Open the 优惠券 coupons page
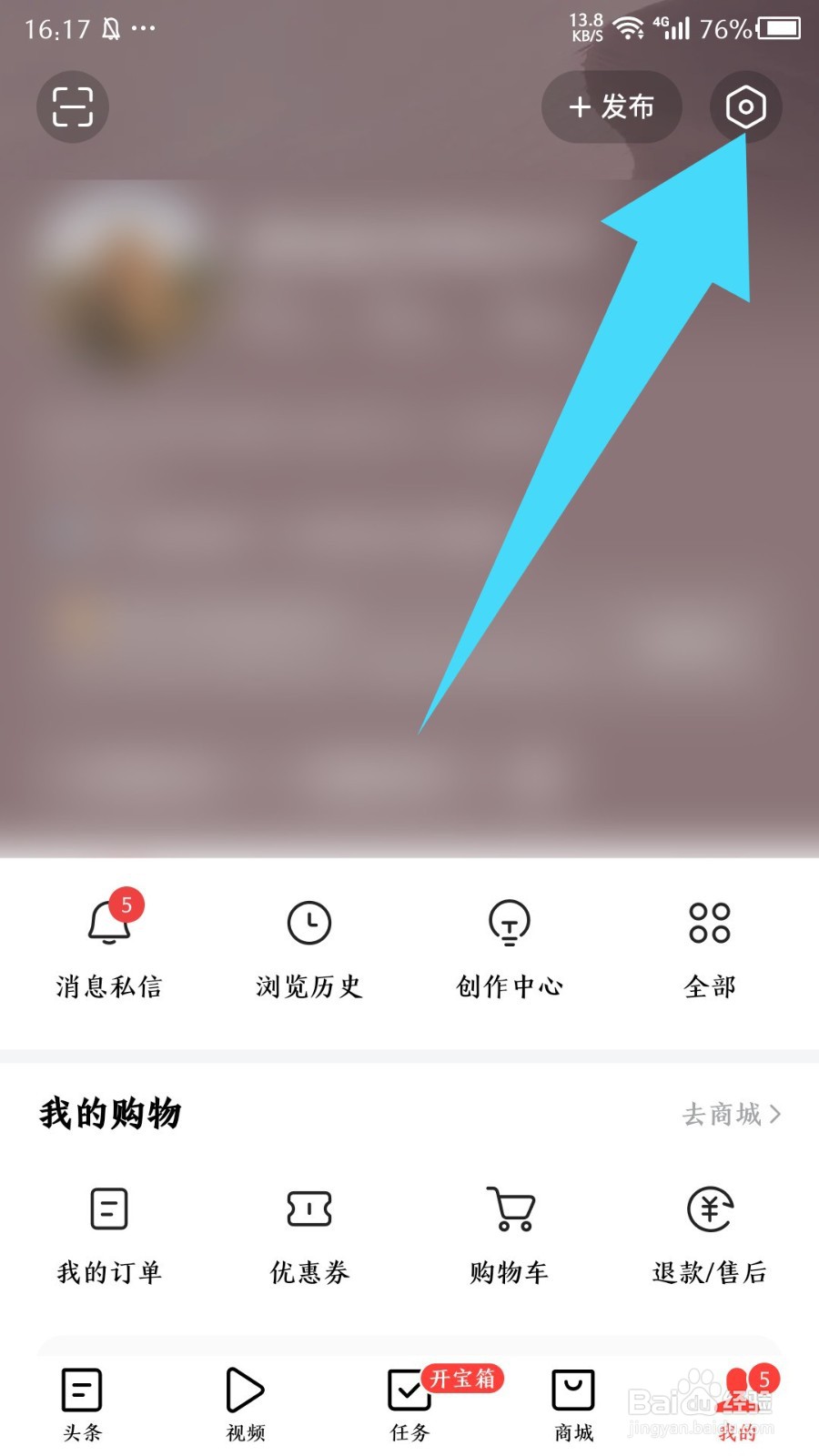Image resolution: width=819 pixels, height=1456 pixels. coord(308,1233)
